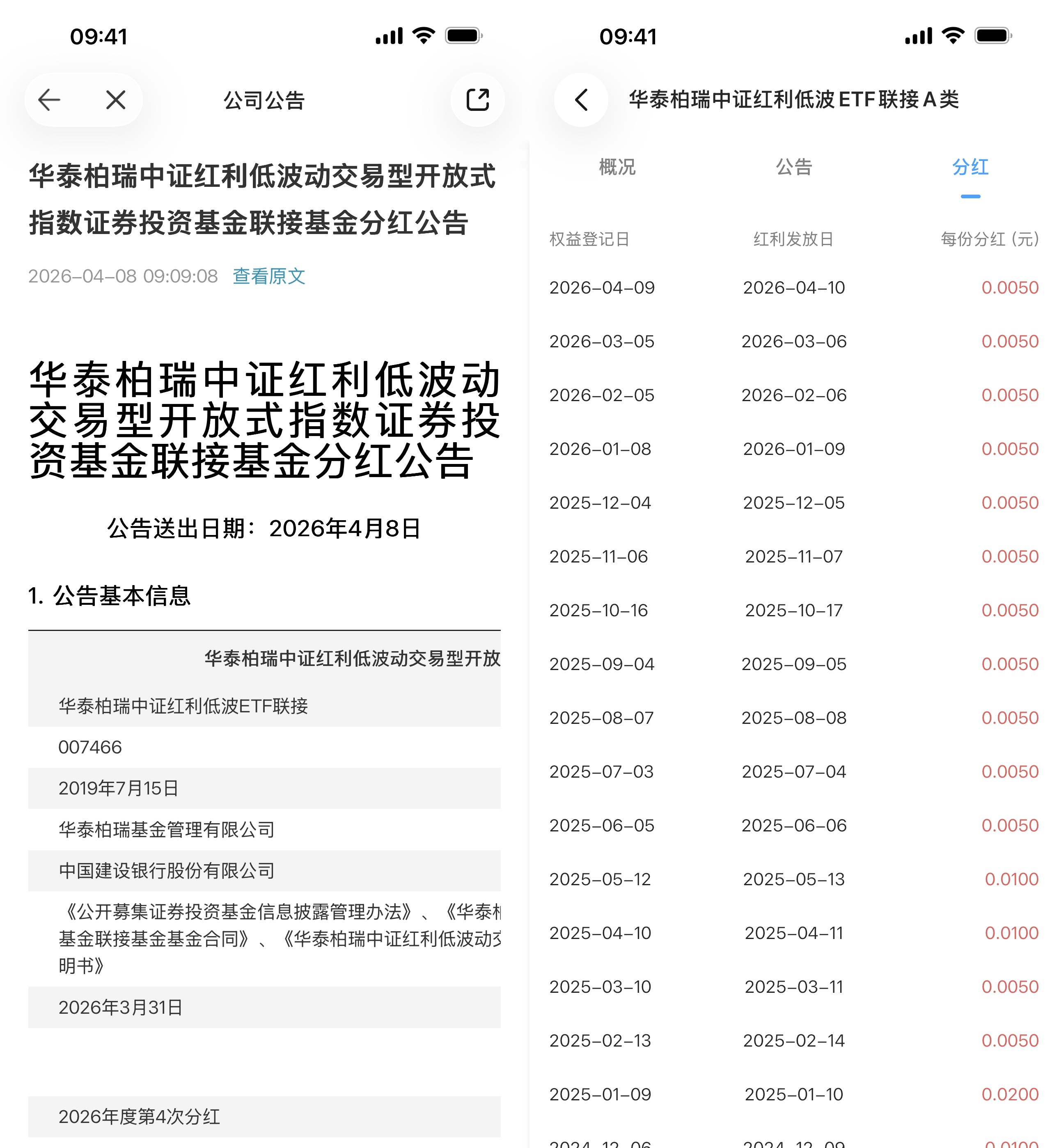Screen dimensions: 1059x1148
Task: Close the 公司公告 page
Action: (x=116, y=100)
